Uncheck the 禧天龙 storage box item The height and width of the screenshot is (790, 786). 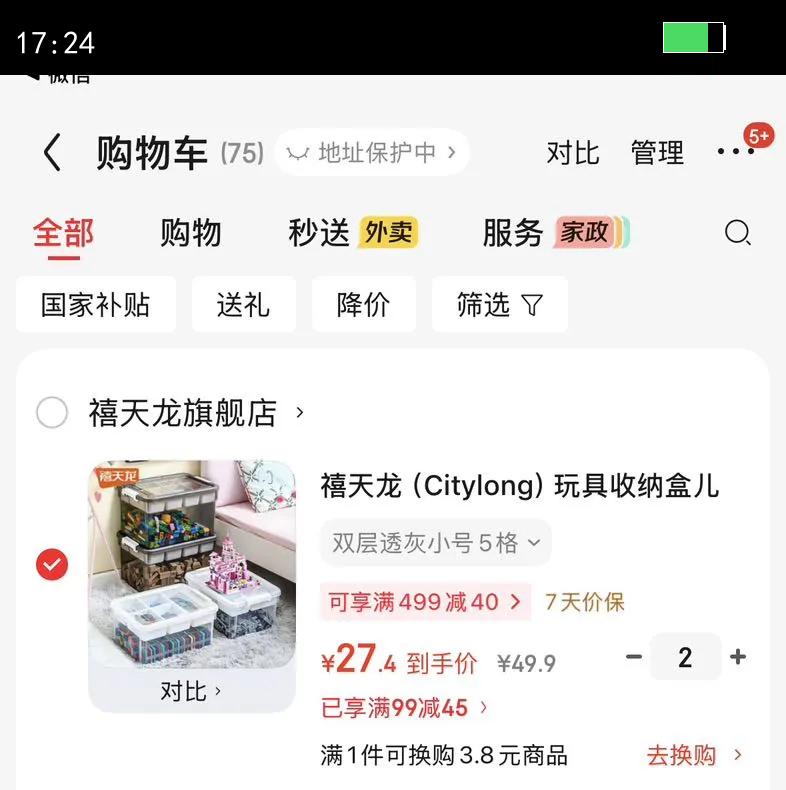[52, 565]
